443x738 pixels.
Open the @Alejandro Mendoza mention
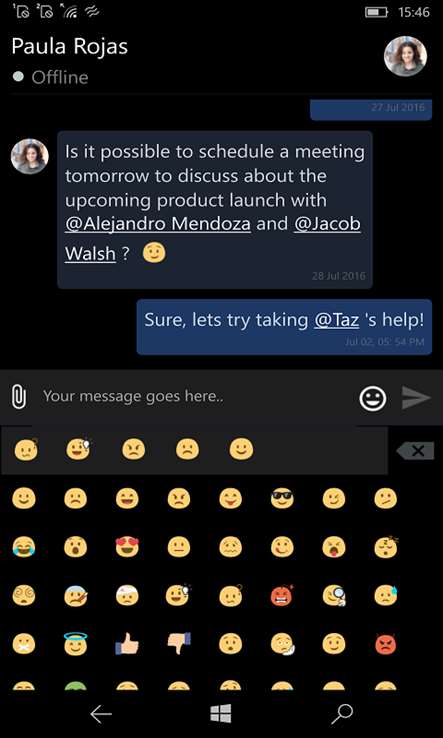(158, 224)
